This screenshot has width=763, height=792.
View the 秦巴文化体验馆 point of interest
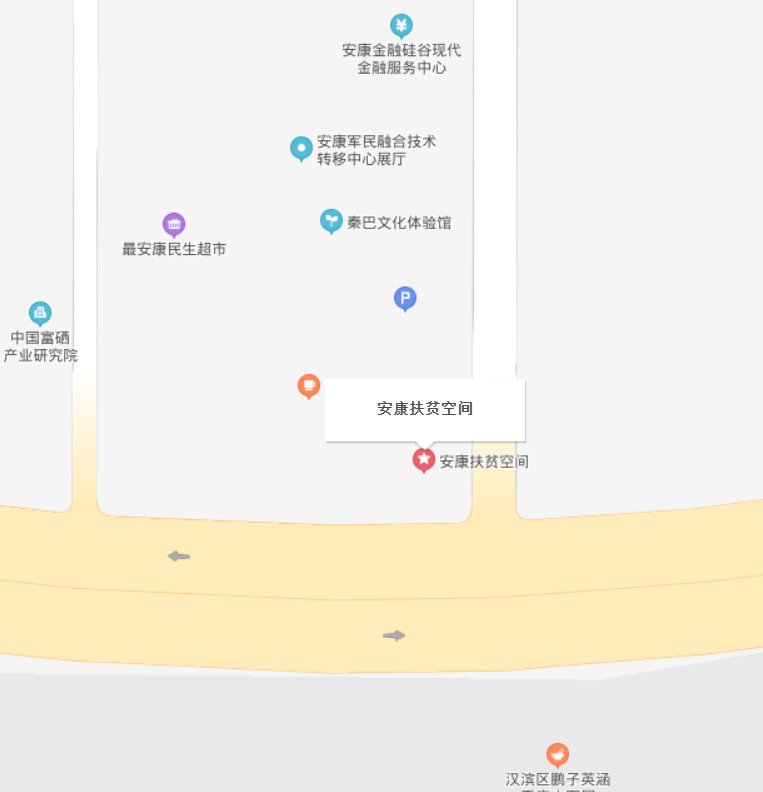point(331,221)
